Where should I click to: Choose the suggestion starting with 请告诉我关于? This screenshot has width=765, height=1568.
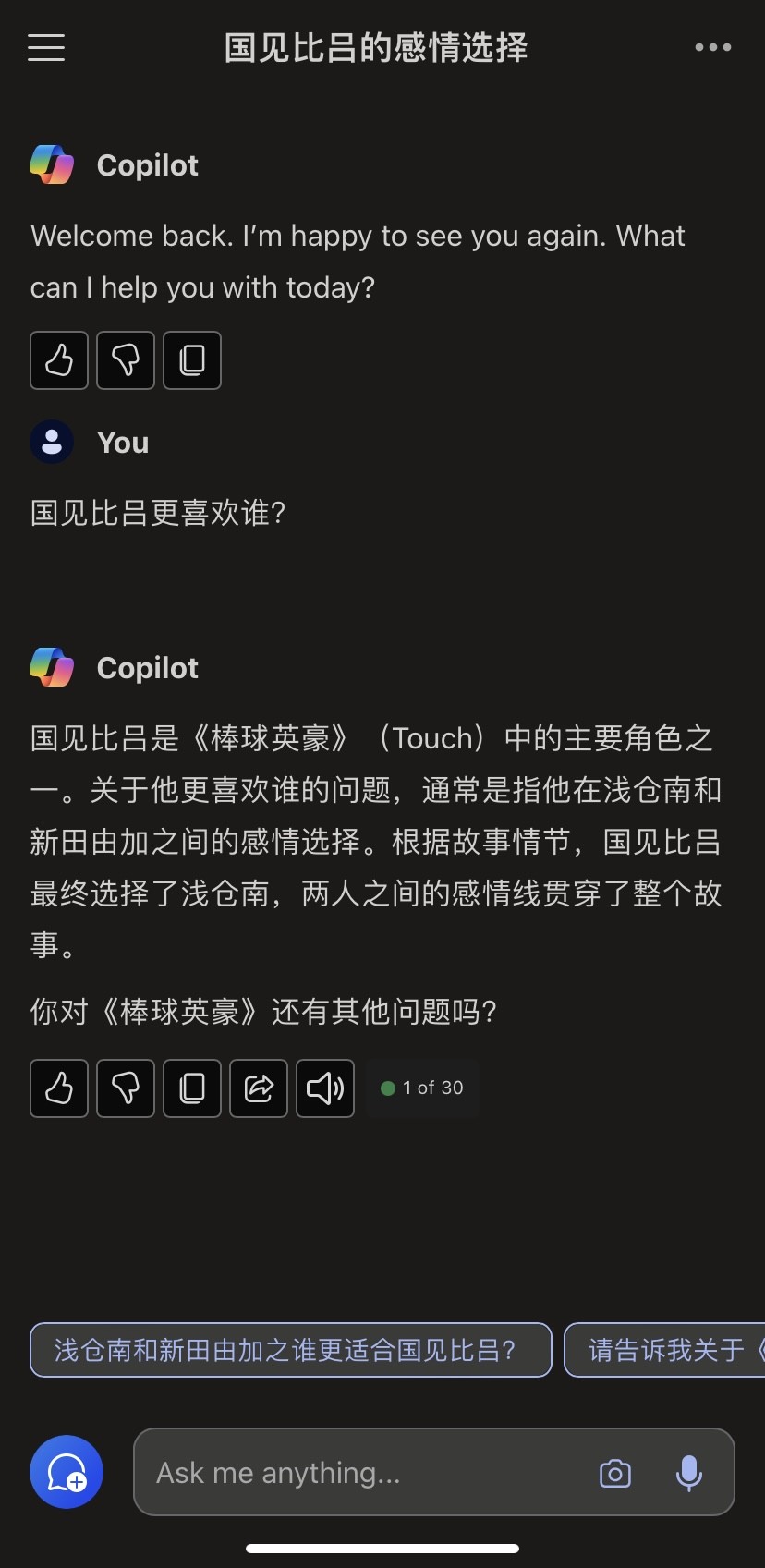coord(664,1350)
